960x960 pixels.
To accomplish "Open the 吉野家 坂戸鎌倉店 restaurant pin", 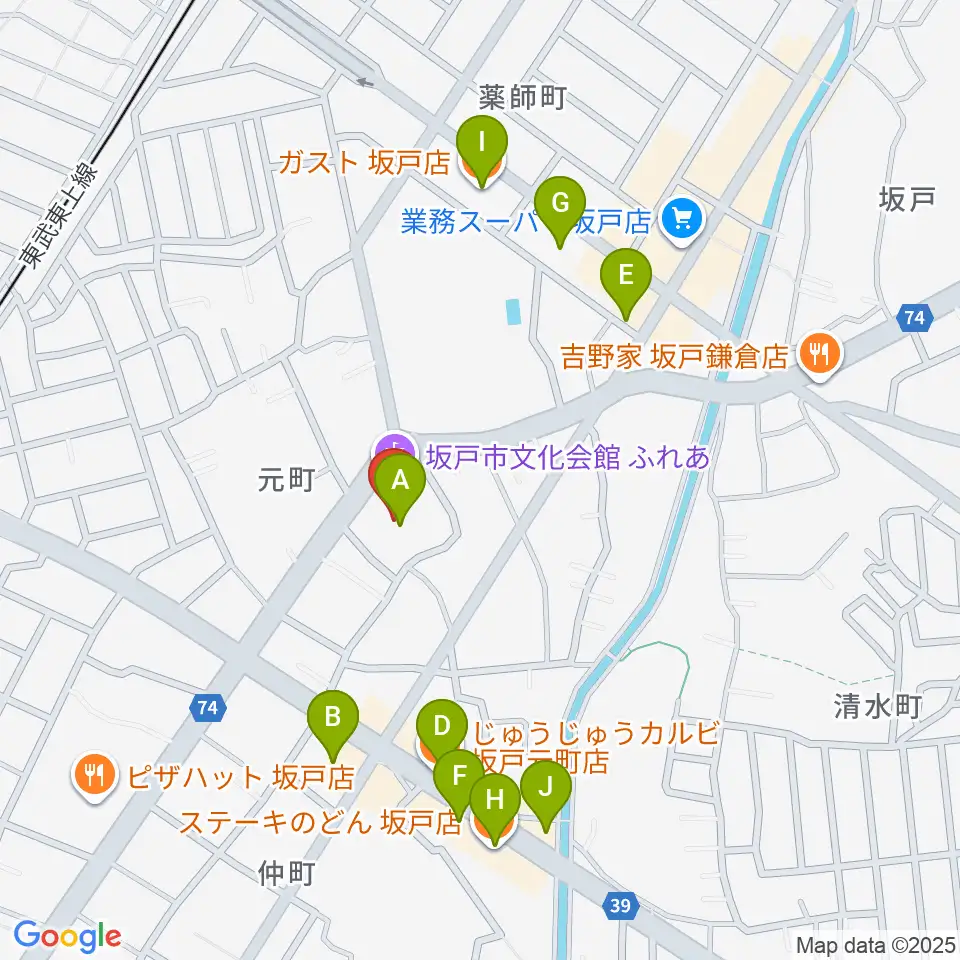I will pyautogui.click(x=820, y=354).
